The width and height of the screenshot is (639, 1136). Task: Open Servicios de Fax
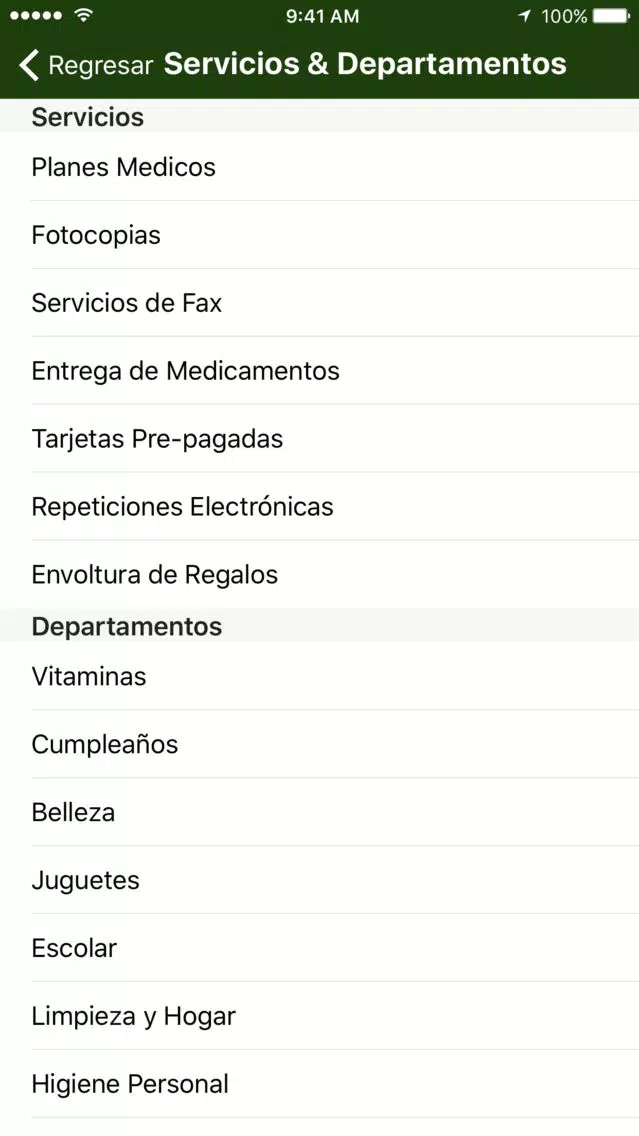(x=320, y=303)
